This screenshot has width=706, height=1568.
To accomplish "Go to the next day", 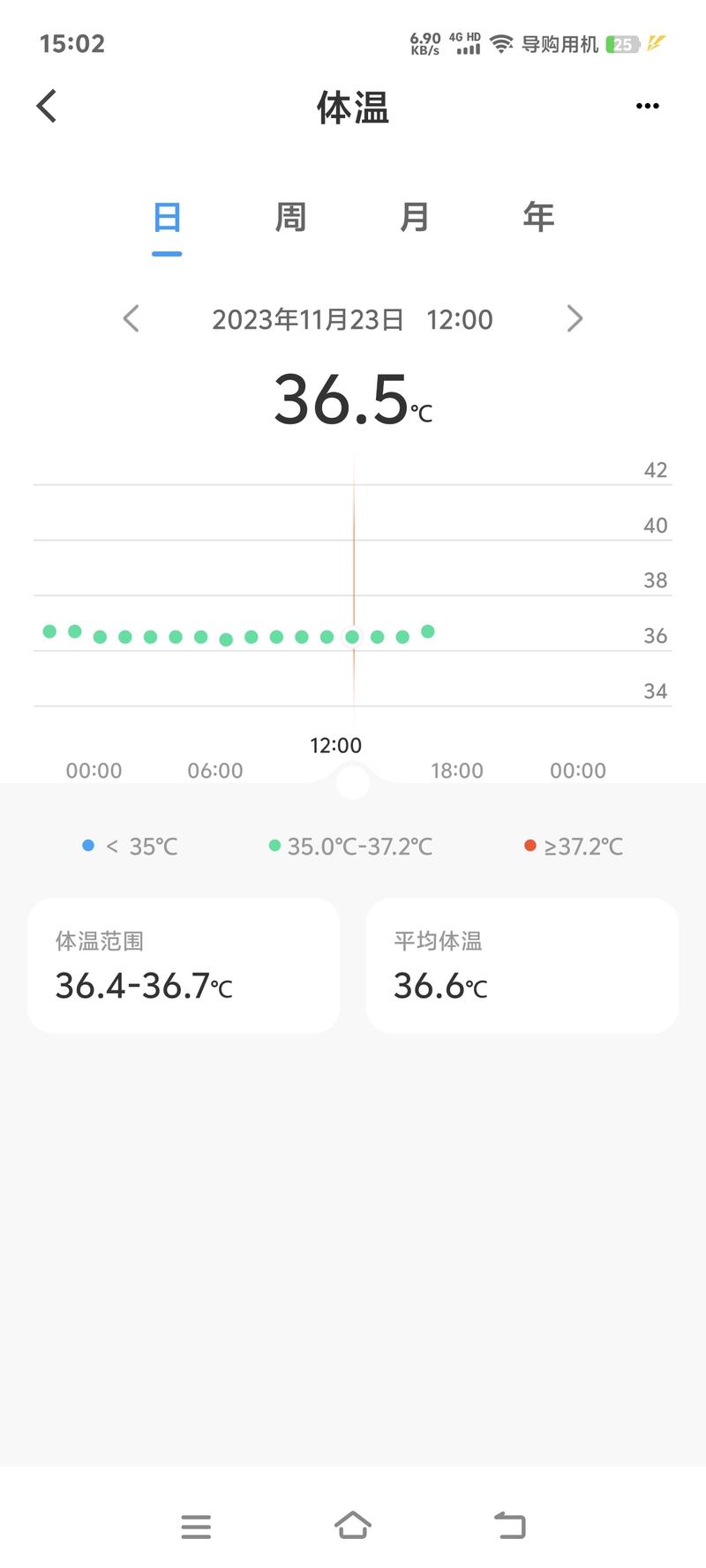I will pos(575,318).
